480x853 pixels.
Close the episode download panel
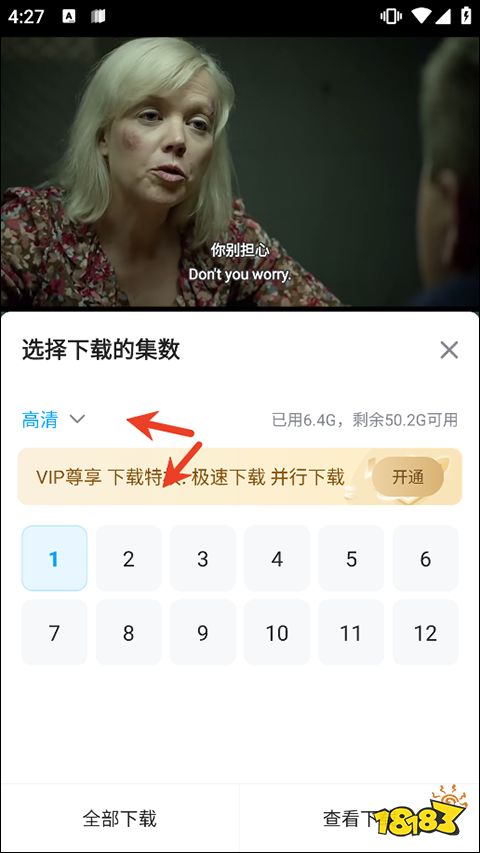click(x=449, y=350)
